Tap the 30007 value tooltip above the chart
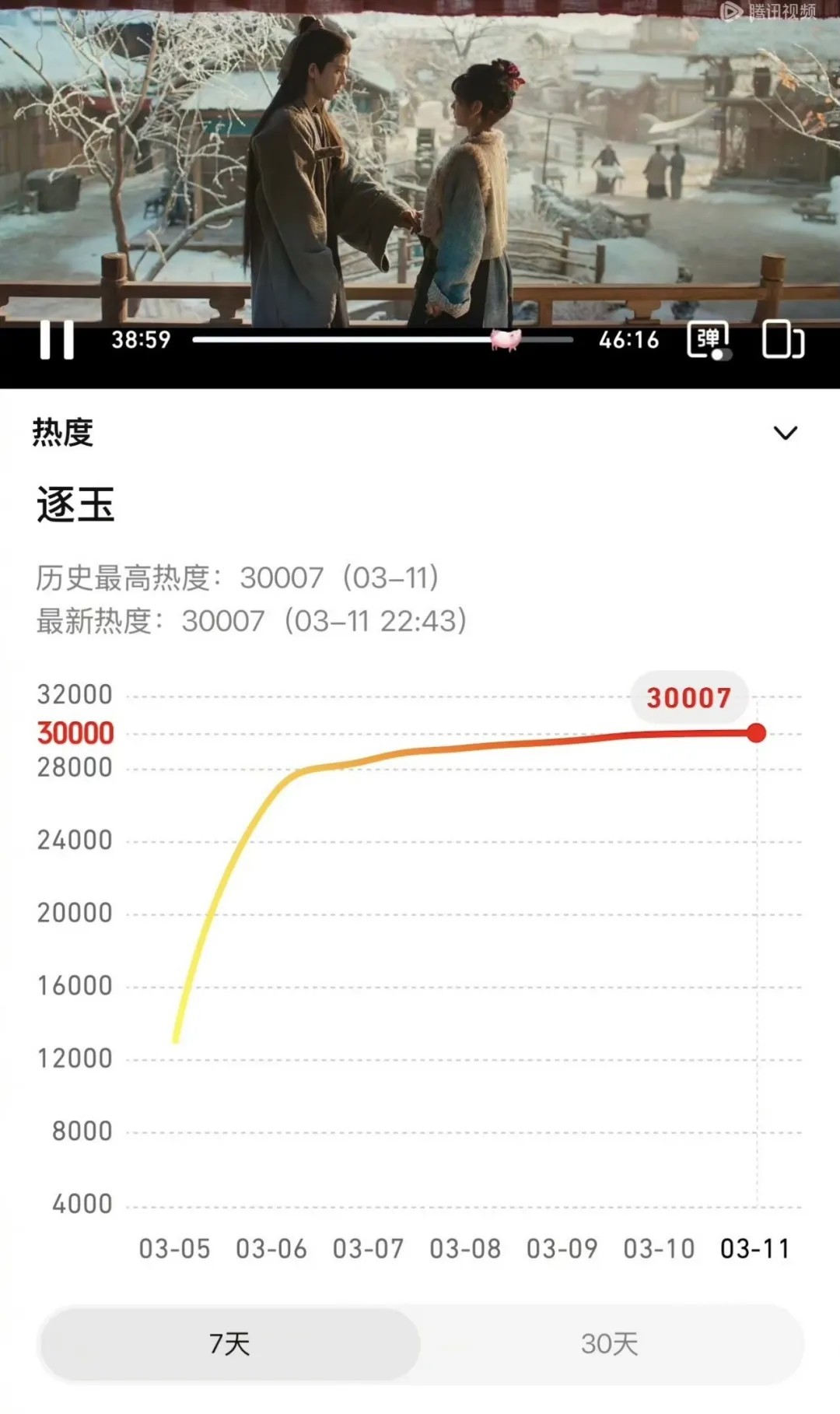This screenshot has height=1414, width=840. click(690, 698)
